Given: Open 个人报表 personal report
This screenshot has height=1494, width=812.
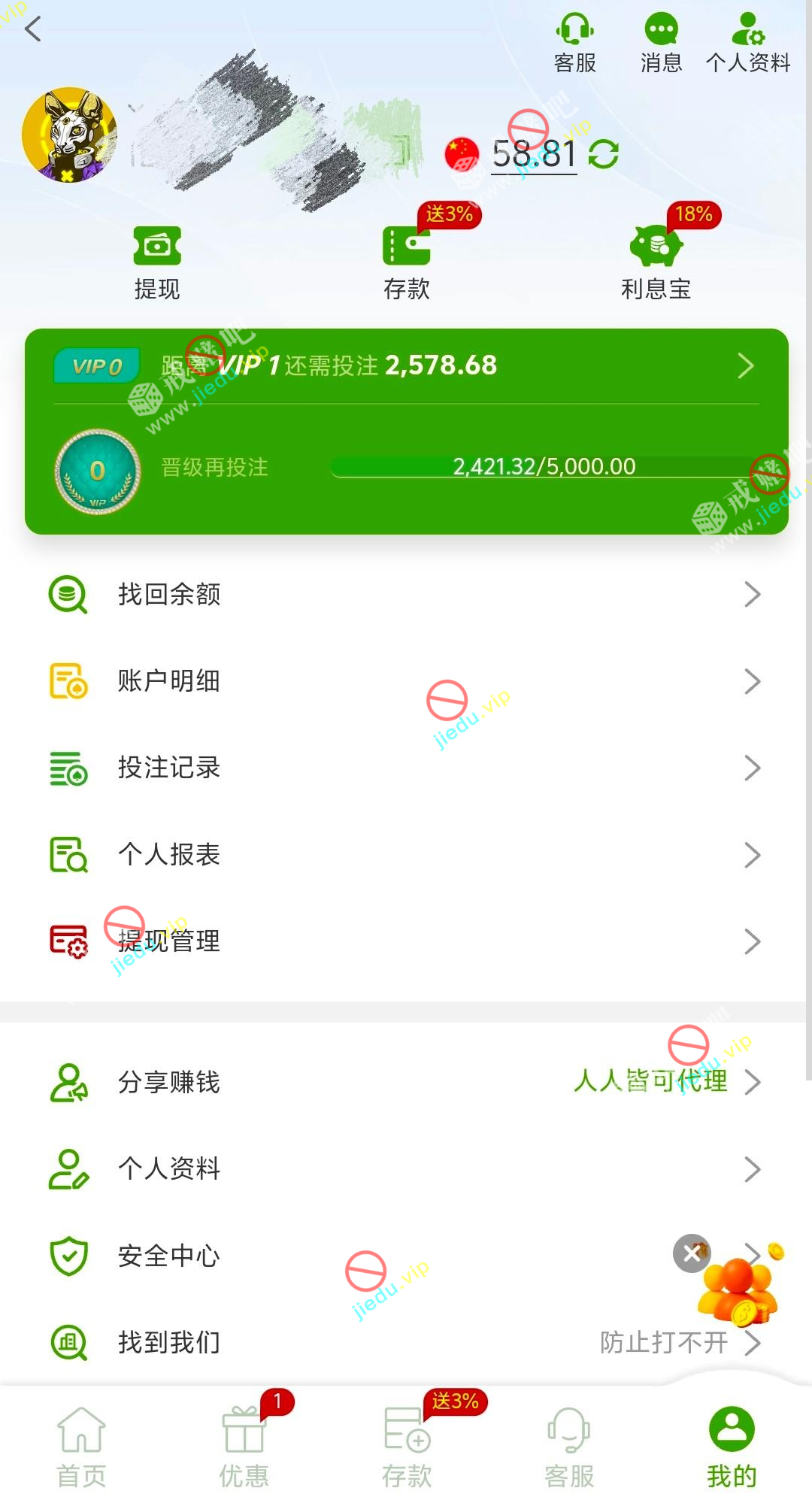Looking at the screenshot, I should (x=406, y=855).
